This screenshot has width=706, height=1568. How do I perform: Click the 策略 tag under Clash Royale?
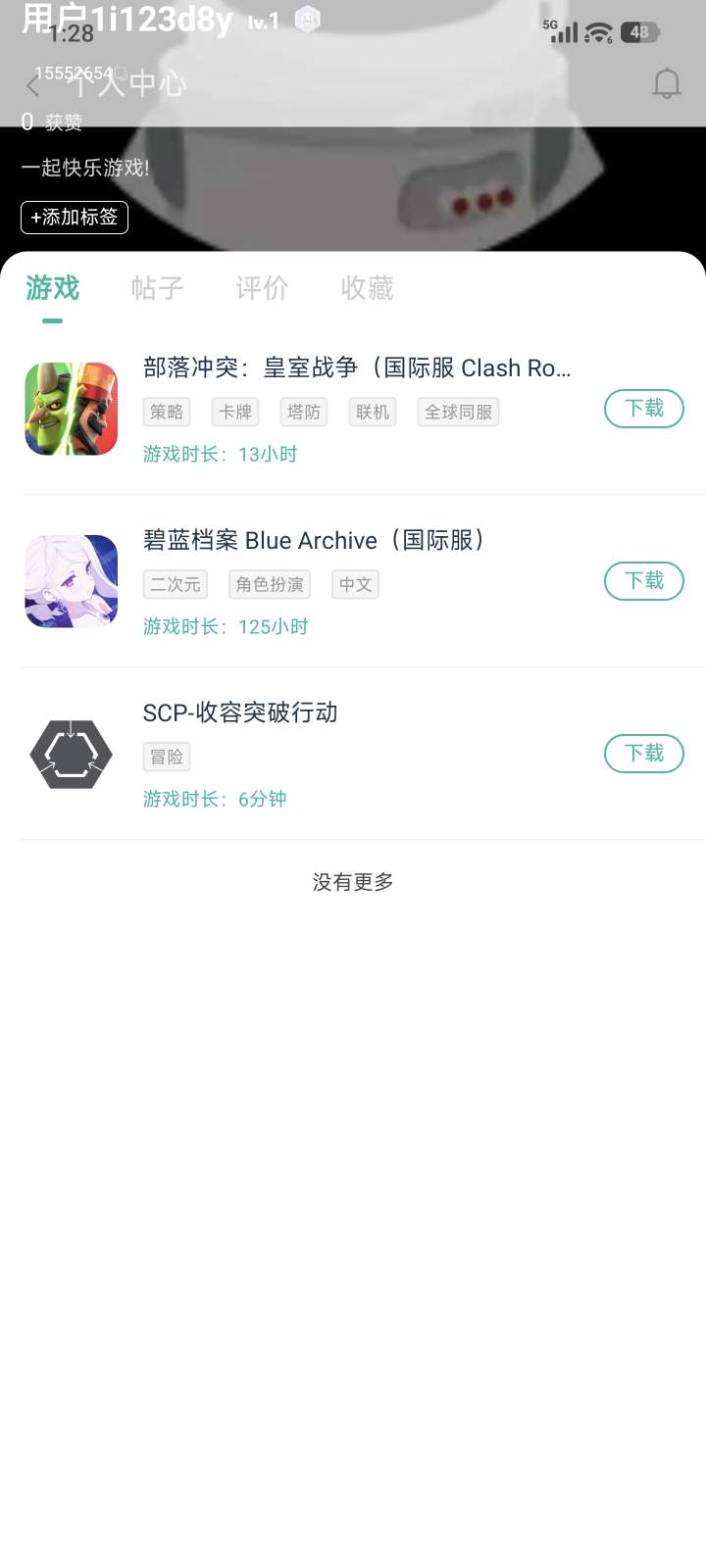[166, 413]
